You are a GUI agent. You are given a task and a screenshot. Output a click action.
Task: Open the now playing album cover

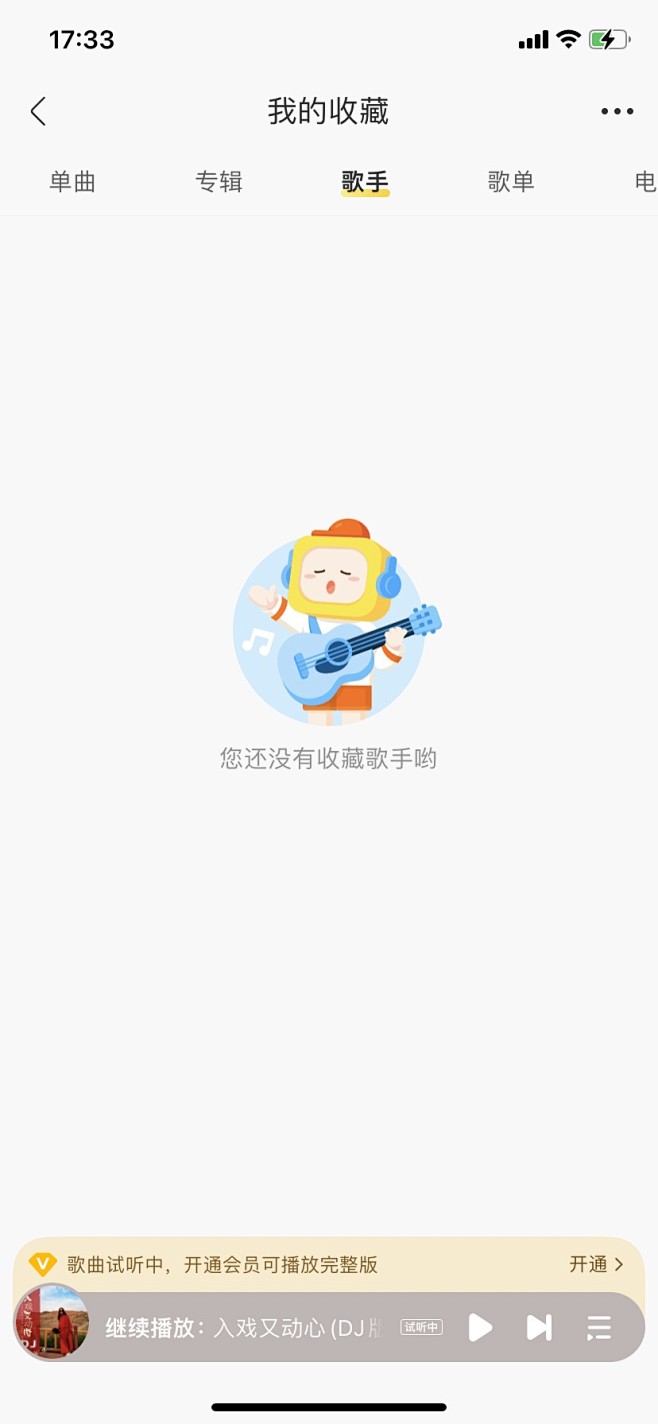coord(52,1324)
